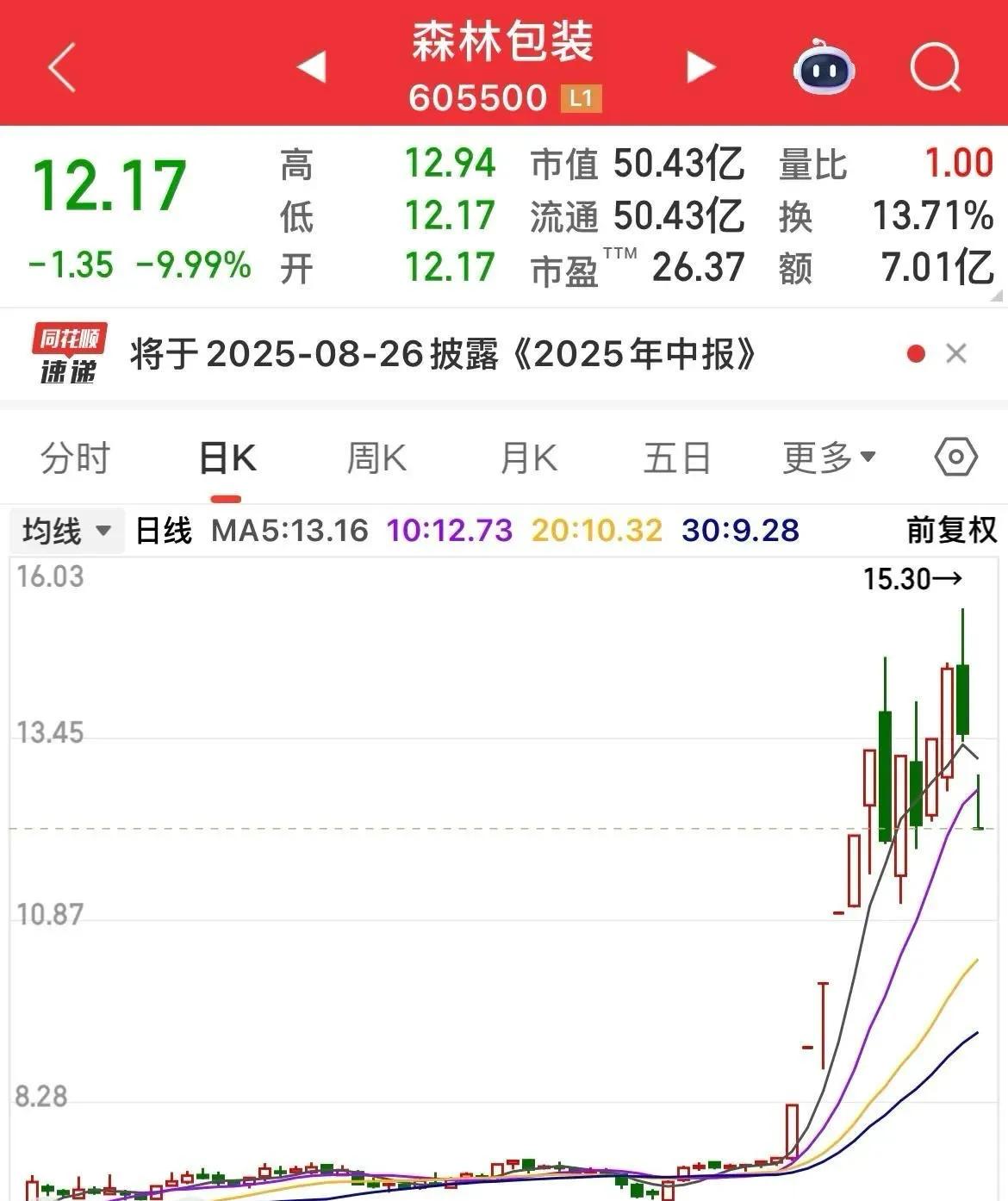Expand the 均线 indicator dropdown
Image resolution: width=1008 pixels, height=1201 pixels.
pyautogui.click(x=66, y=531)
